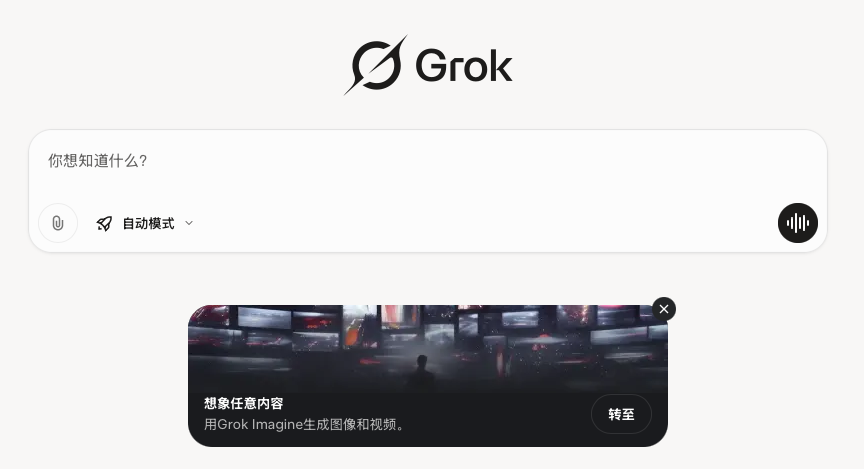Dismiss the Grok Imagine banner
Image resolution: width=864 pixels, height=469 pixels.
(x=664, y=309)
